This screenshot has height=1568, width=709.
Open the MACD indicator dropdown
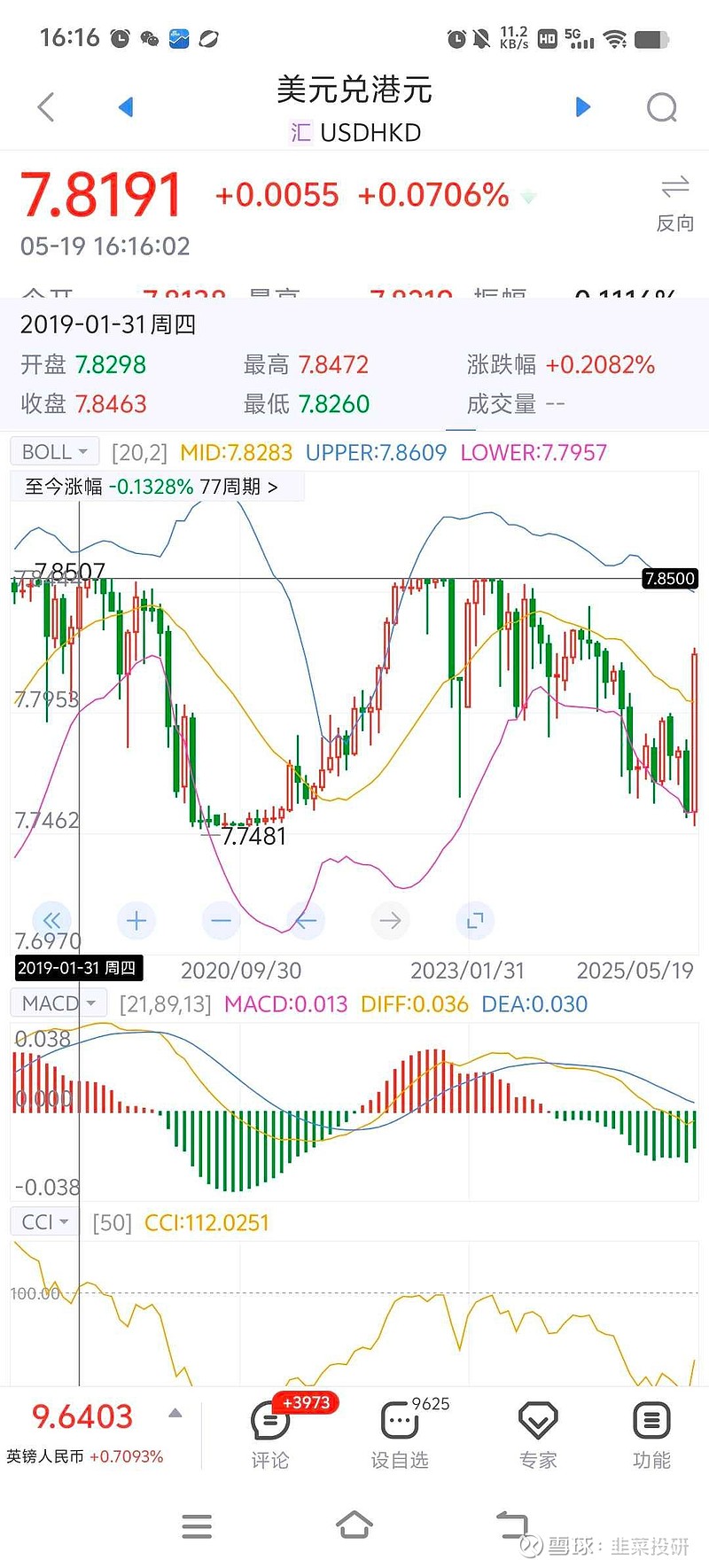pyautogui.click(x=58, y=1002)
